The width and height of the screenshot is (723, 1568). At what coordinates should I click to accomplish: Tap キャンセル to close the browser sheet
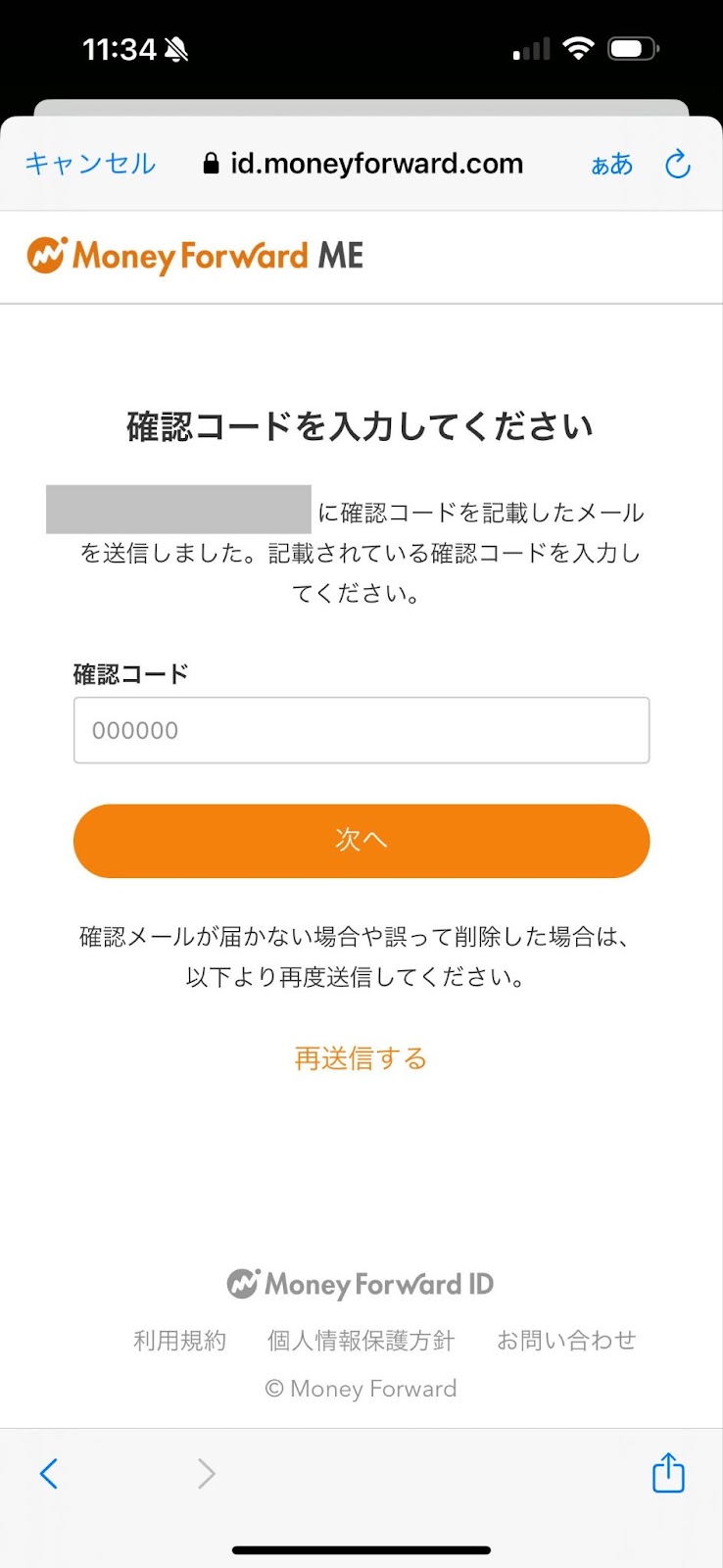pos(90,164)
